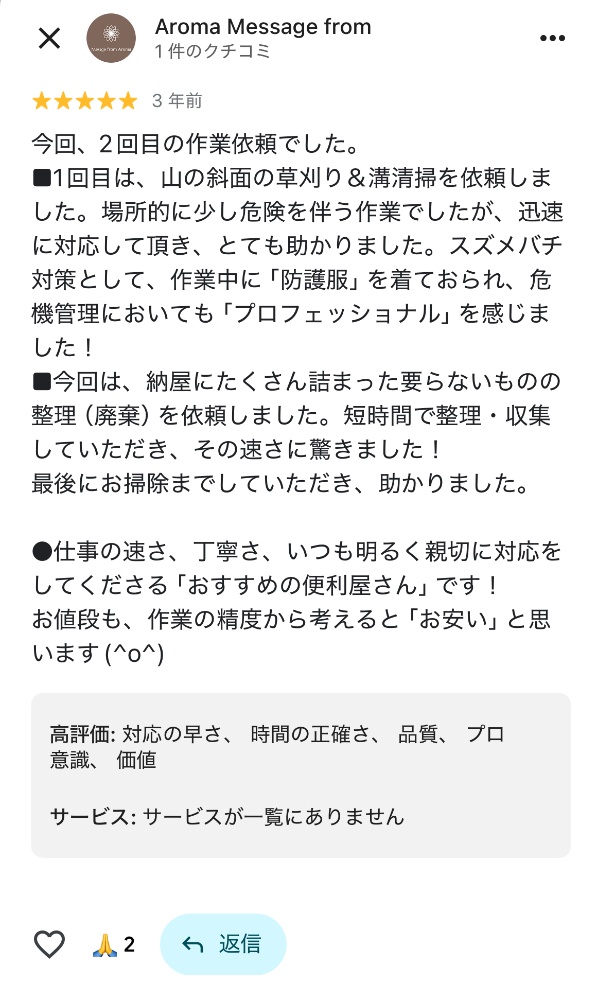
Task: Open the three-dot overflow menu
Action: 552,39
